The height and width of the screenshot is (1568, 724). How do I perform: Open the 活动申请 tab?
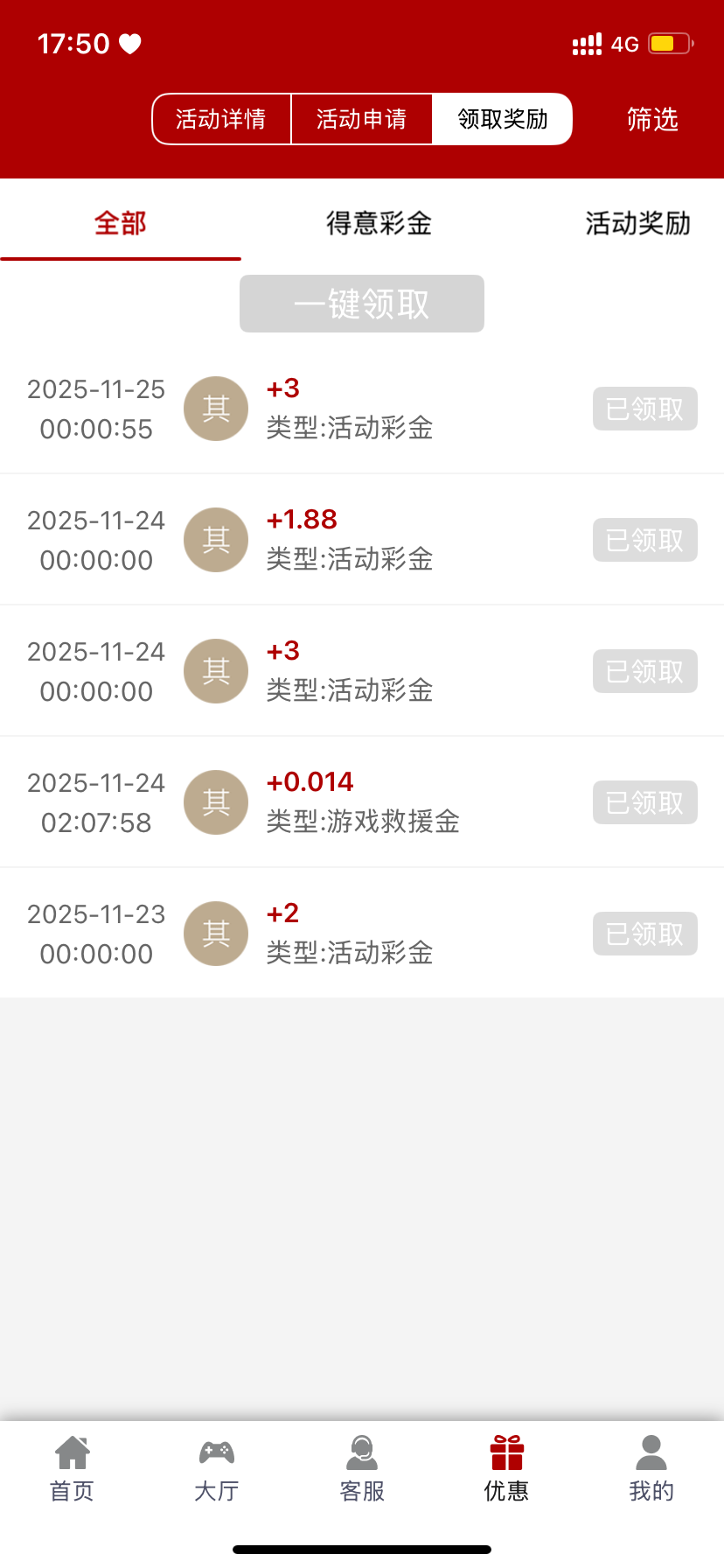[x=361, y=118]
